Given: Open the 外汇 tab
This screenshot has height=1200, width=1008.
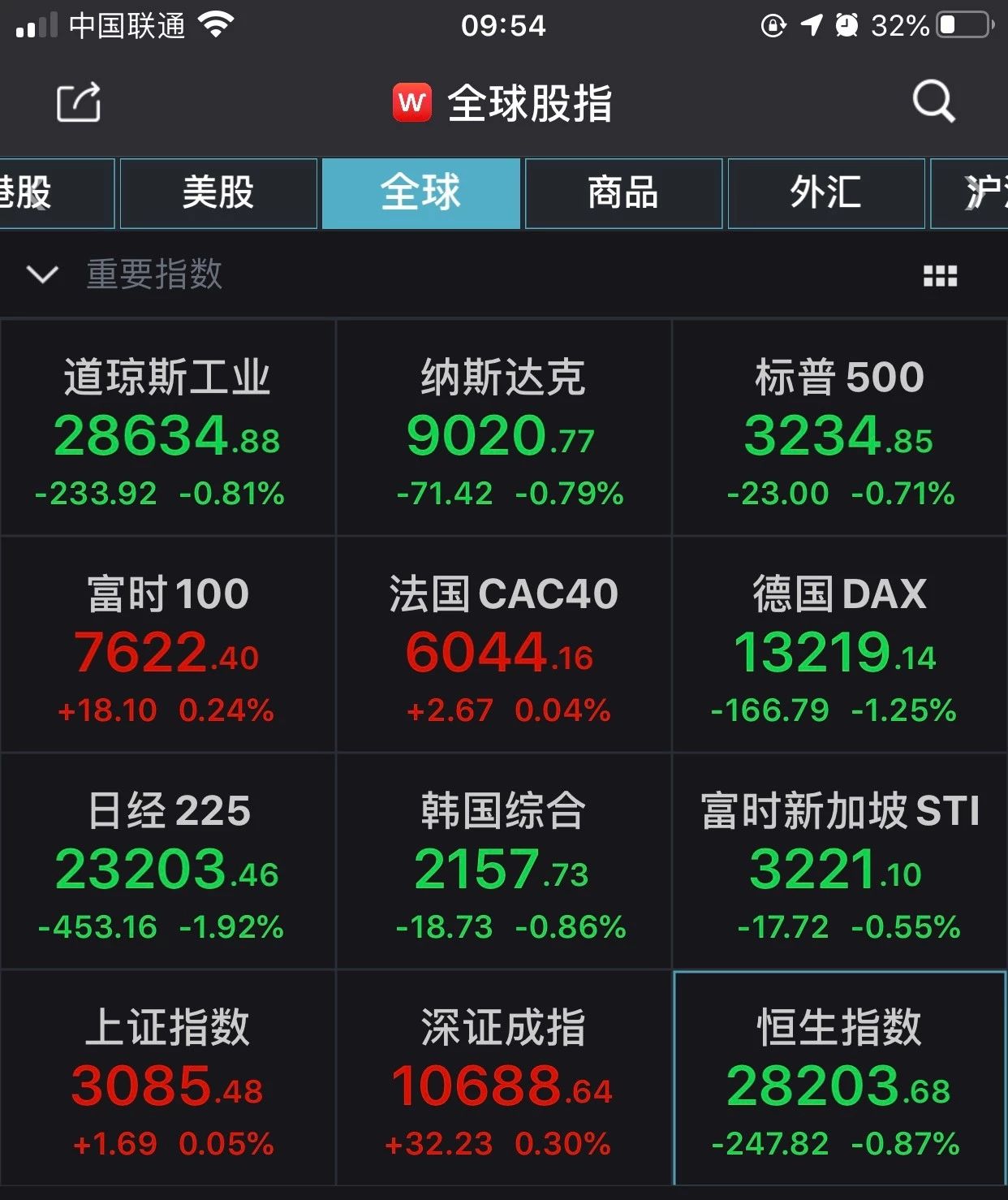Looking at the screenshot, I should click(825, 193).
